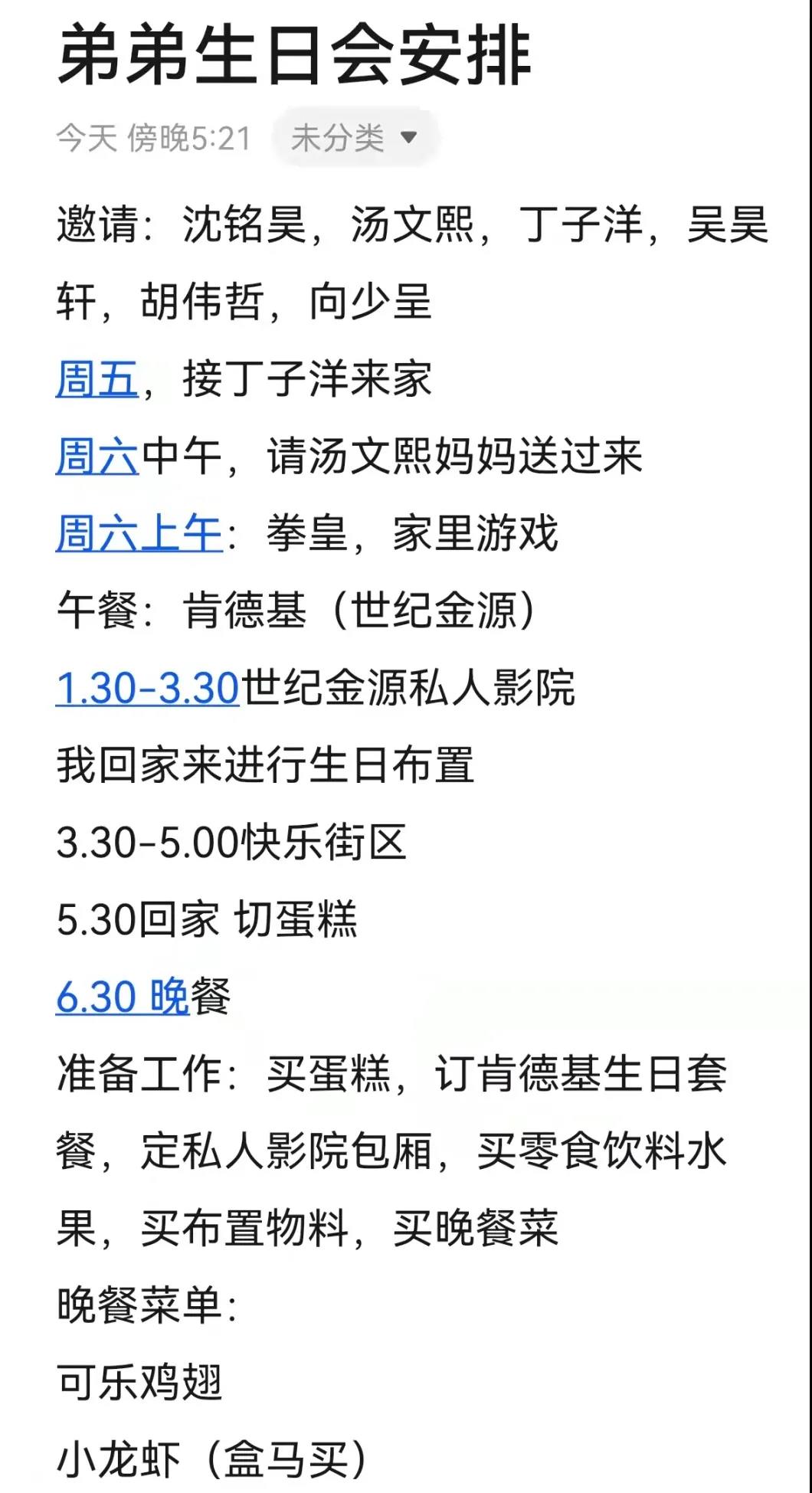Open the 周六 link before 中午
The width and height of the screenshot is (812, 1493).
point(97,457)
